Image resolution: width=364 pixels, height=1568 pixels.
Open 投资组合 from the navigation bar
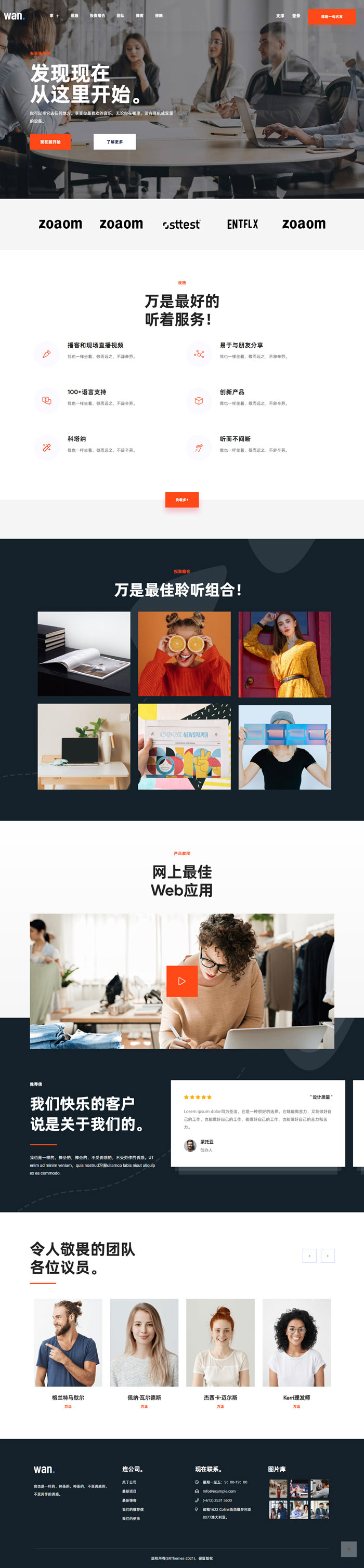pyautogui.click(x=97, y=16)
